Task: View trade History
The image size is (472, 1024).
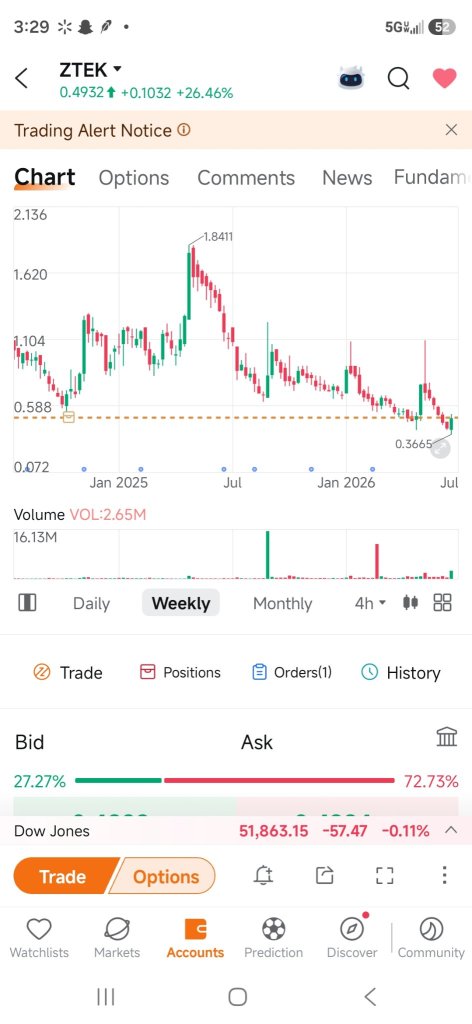Action: [401, 673]
